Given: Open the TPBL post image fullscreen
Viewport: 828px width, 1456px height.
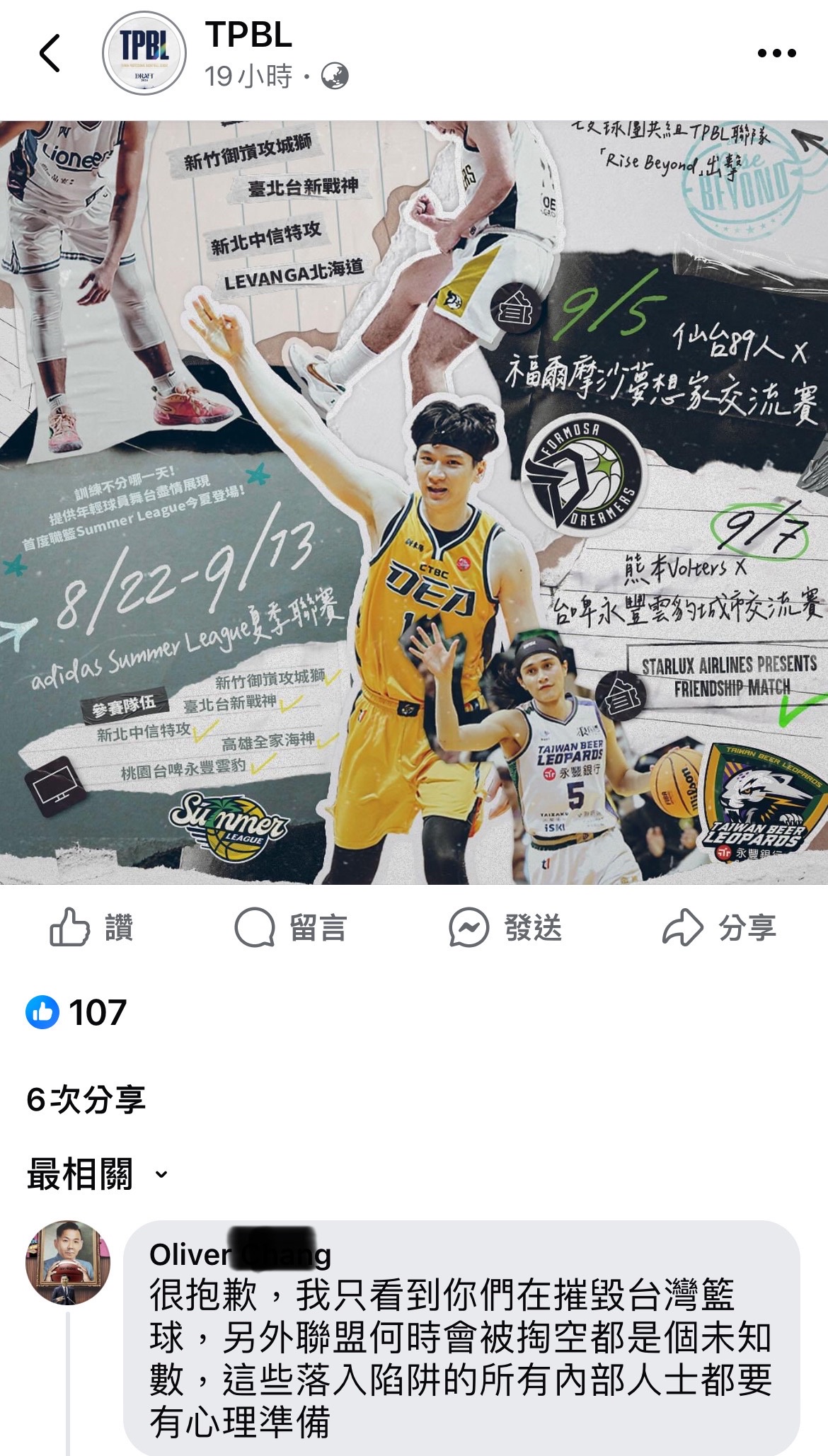Looking at the screenshot, I should point(414,503).
